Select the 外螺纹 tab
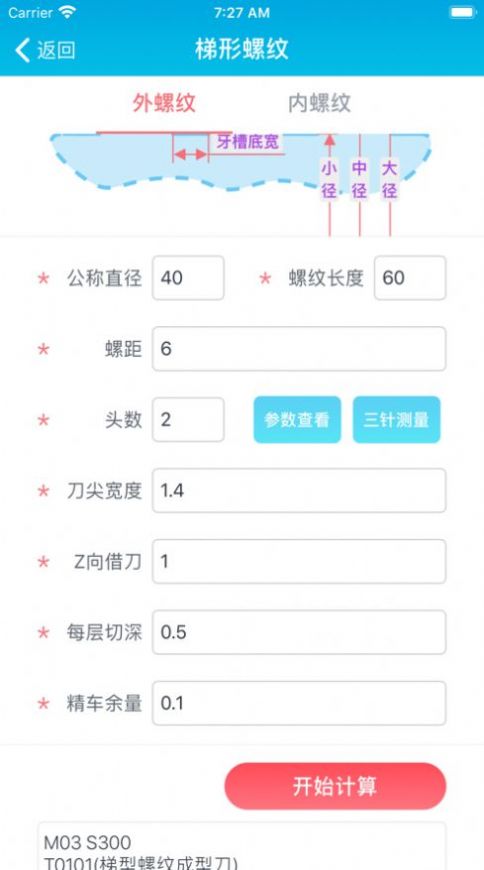This screenshot has height=870, width=484. coord(164,104)
